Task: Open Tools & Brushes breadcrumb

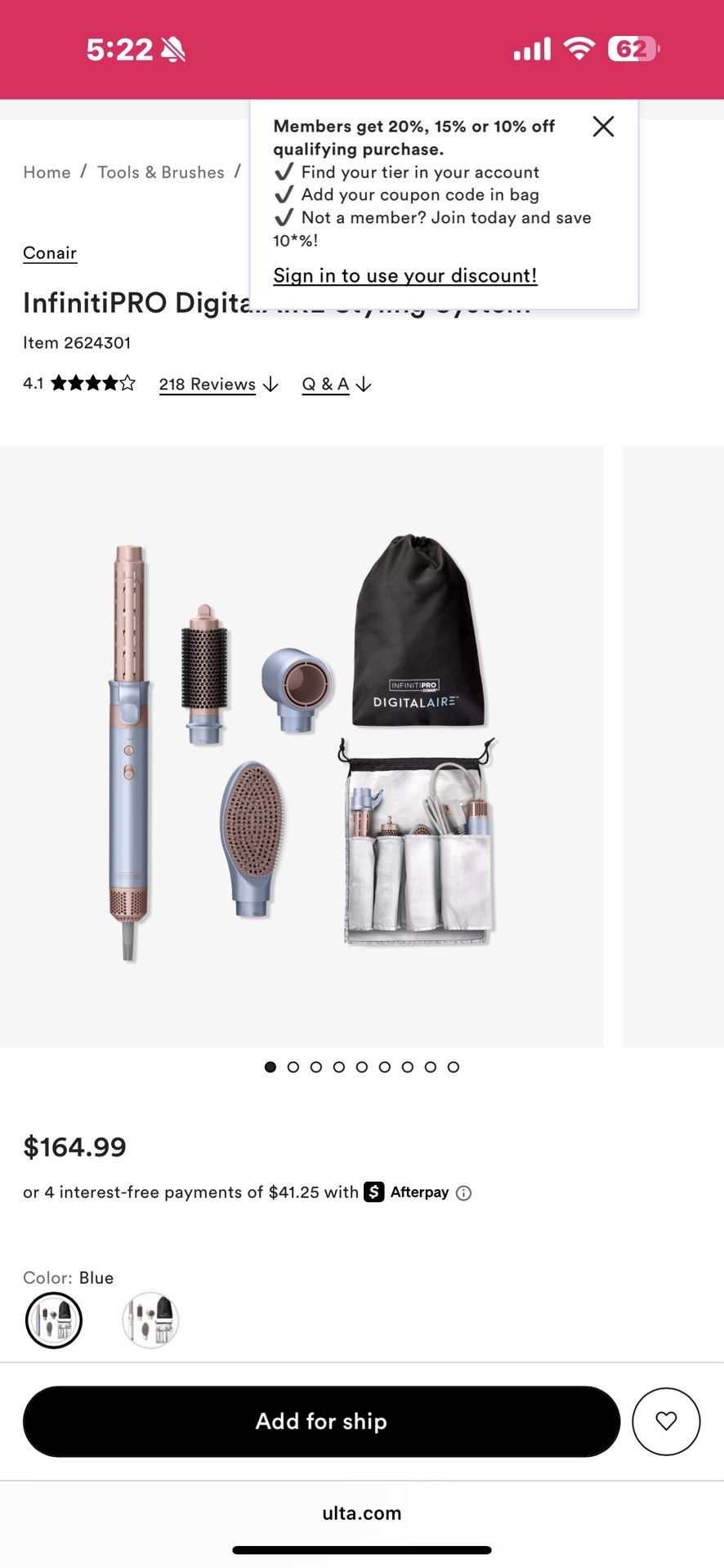Action: (161, 172)
